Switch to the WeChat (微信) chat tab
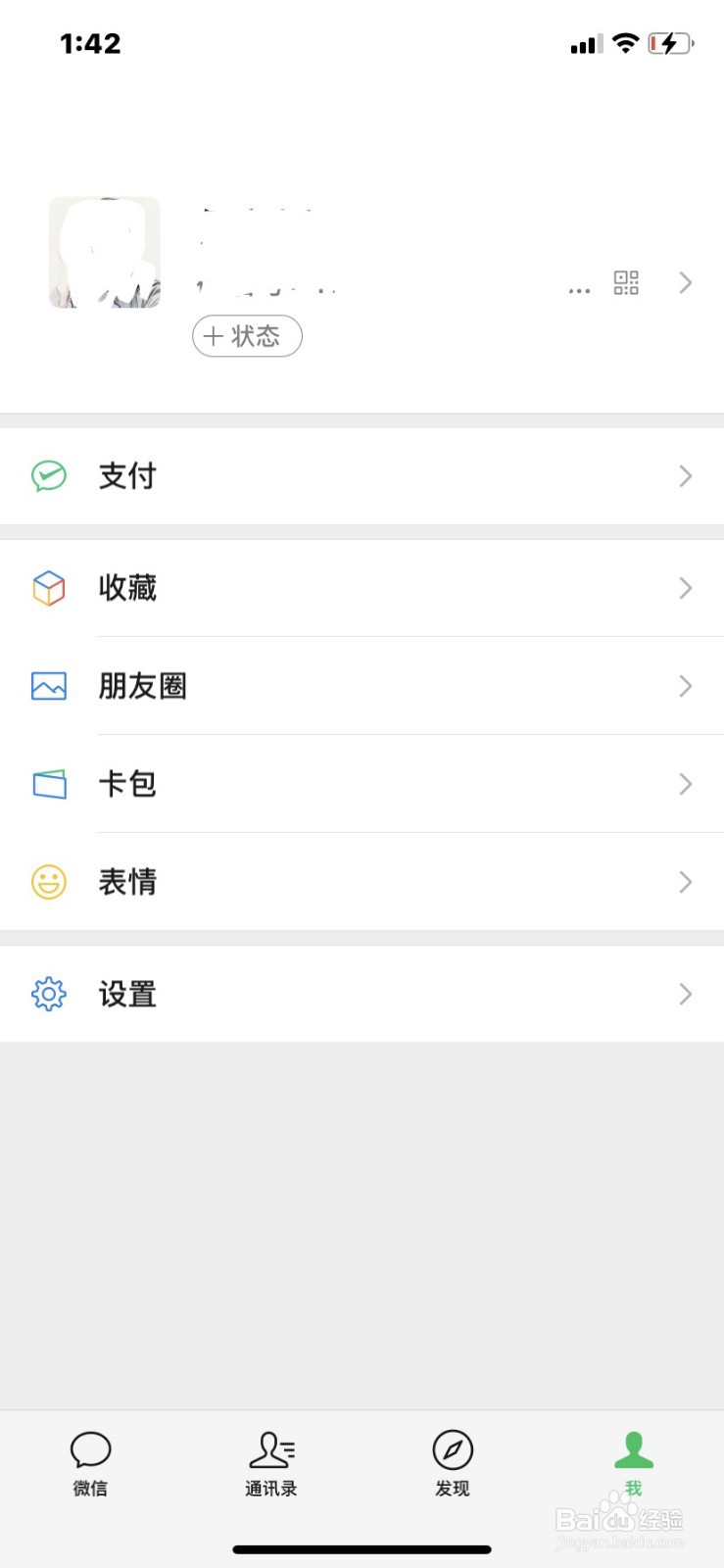Screen dimensions: 724x1568 pyautogui.click(x=90, y=1462)
